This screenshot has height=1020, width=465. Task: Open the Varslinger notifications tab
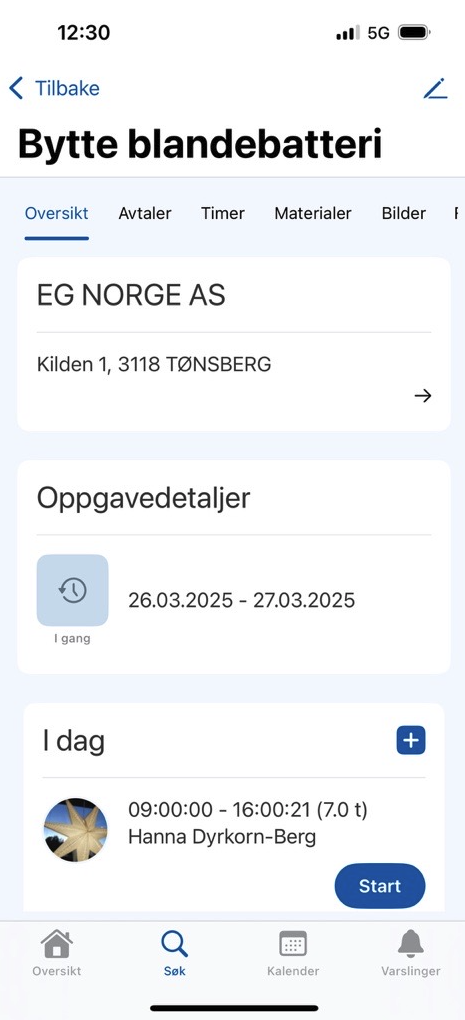(410, 953)
